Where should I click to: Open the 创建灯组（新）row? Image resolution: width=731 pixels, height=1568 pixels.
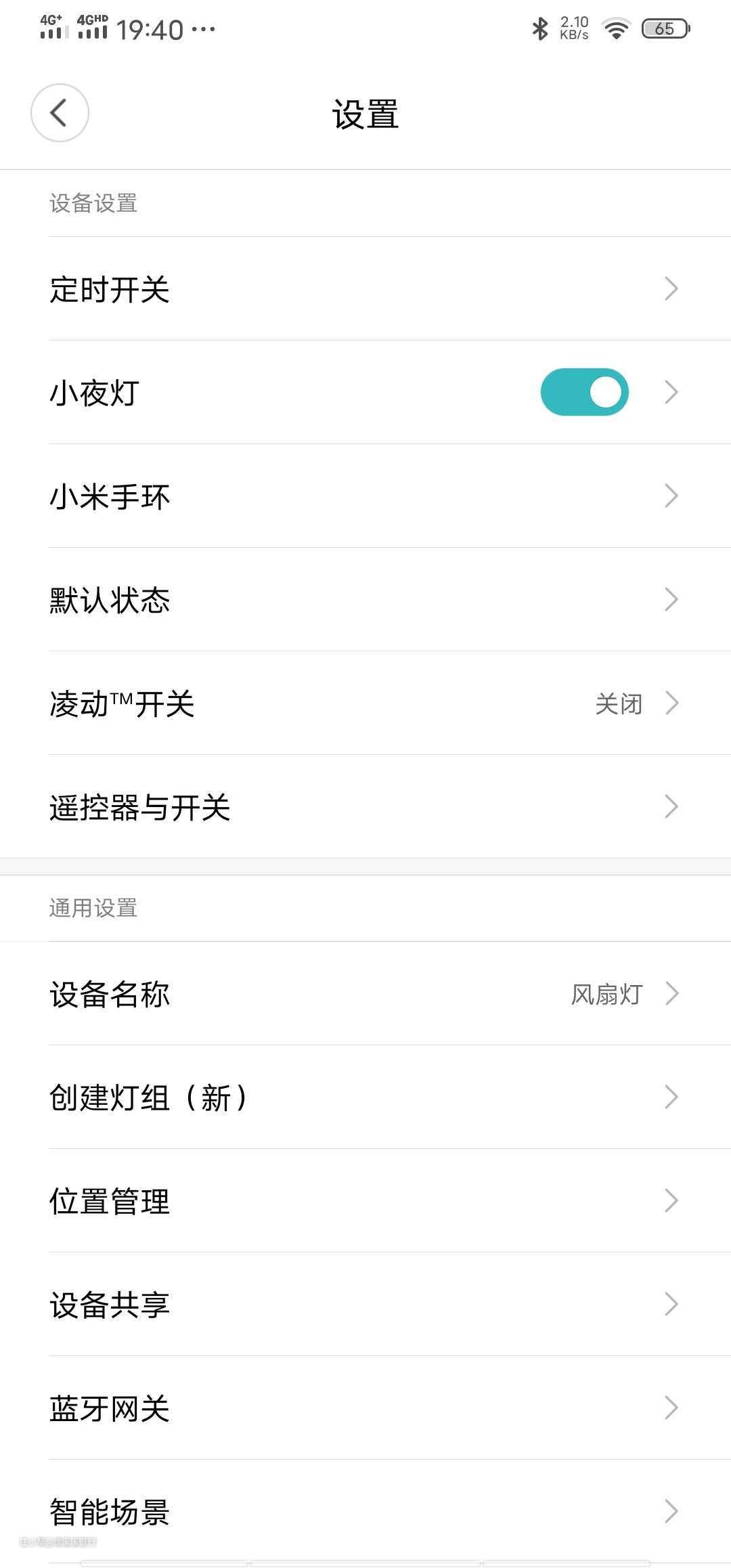365,1097
